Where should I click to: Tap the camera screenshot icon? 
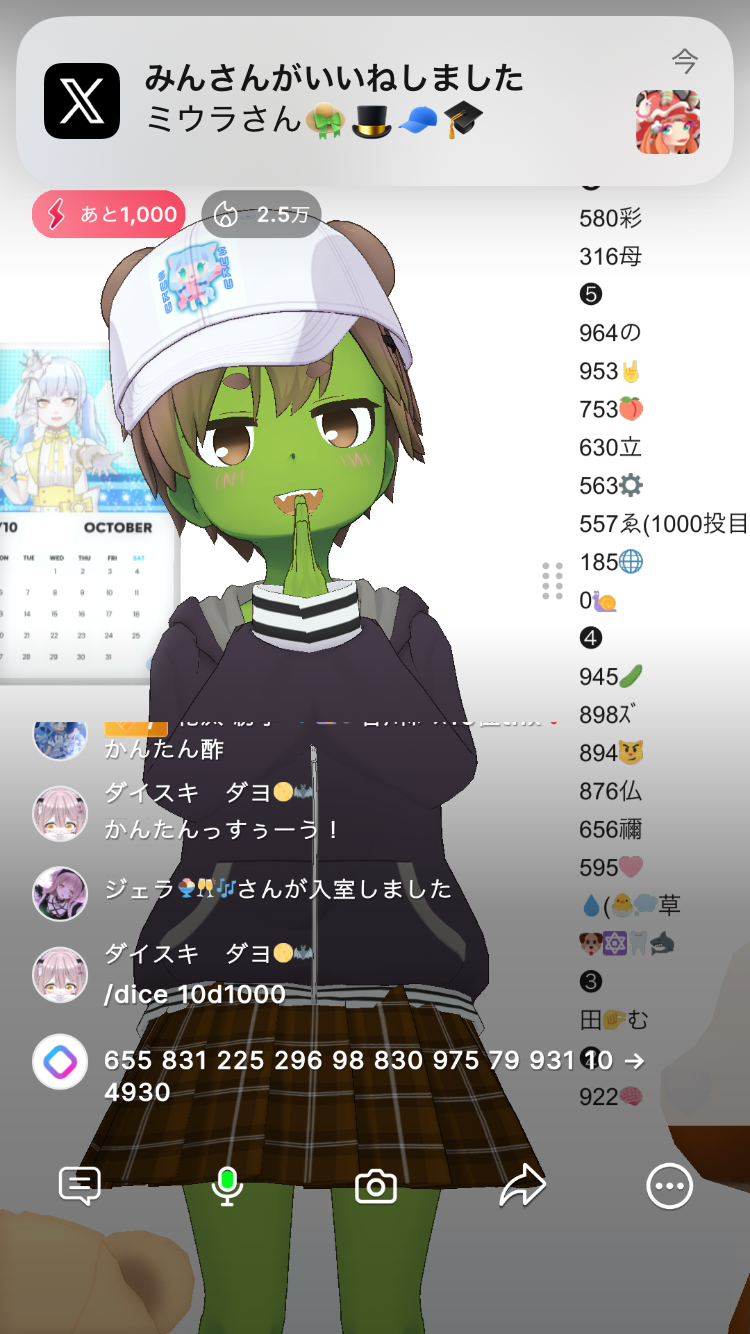(x=376, y=1187)
